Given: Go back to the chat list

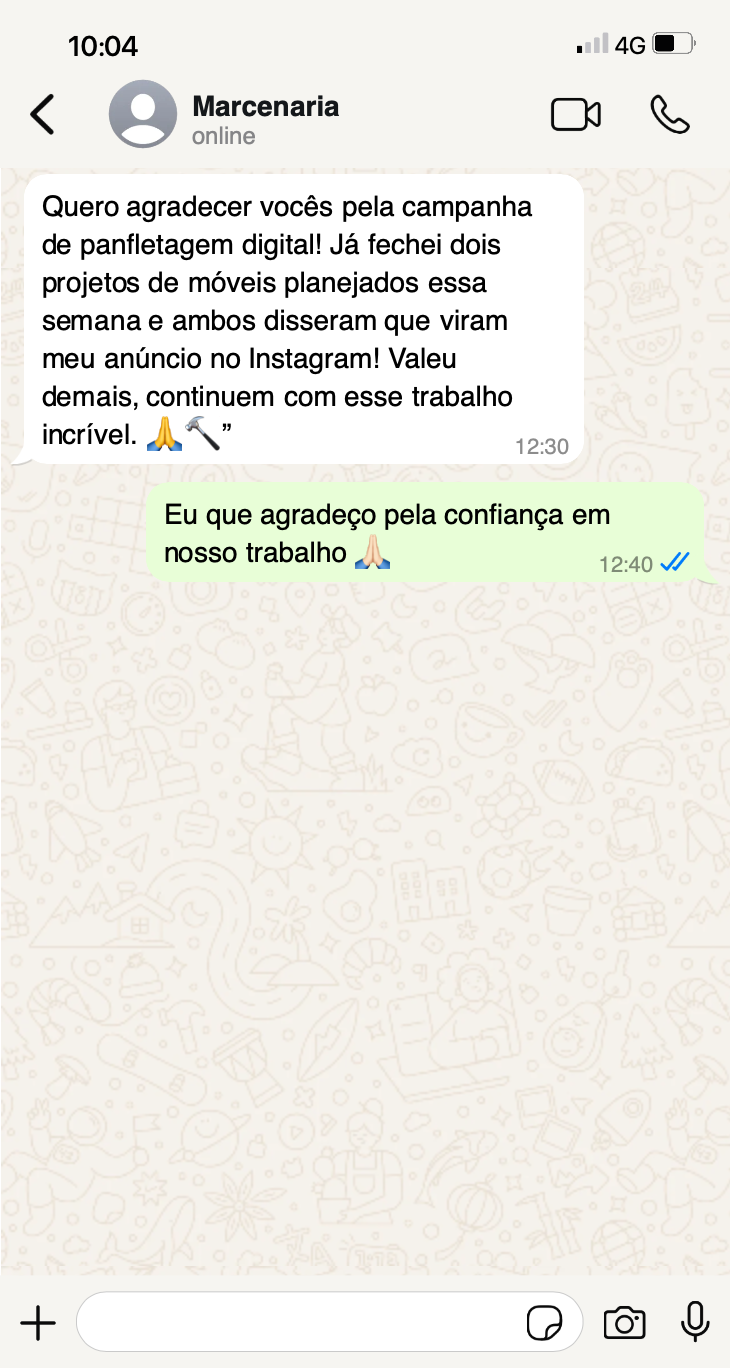Looking at the screenshot, I should tap(42, 114).
